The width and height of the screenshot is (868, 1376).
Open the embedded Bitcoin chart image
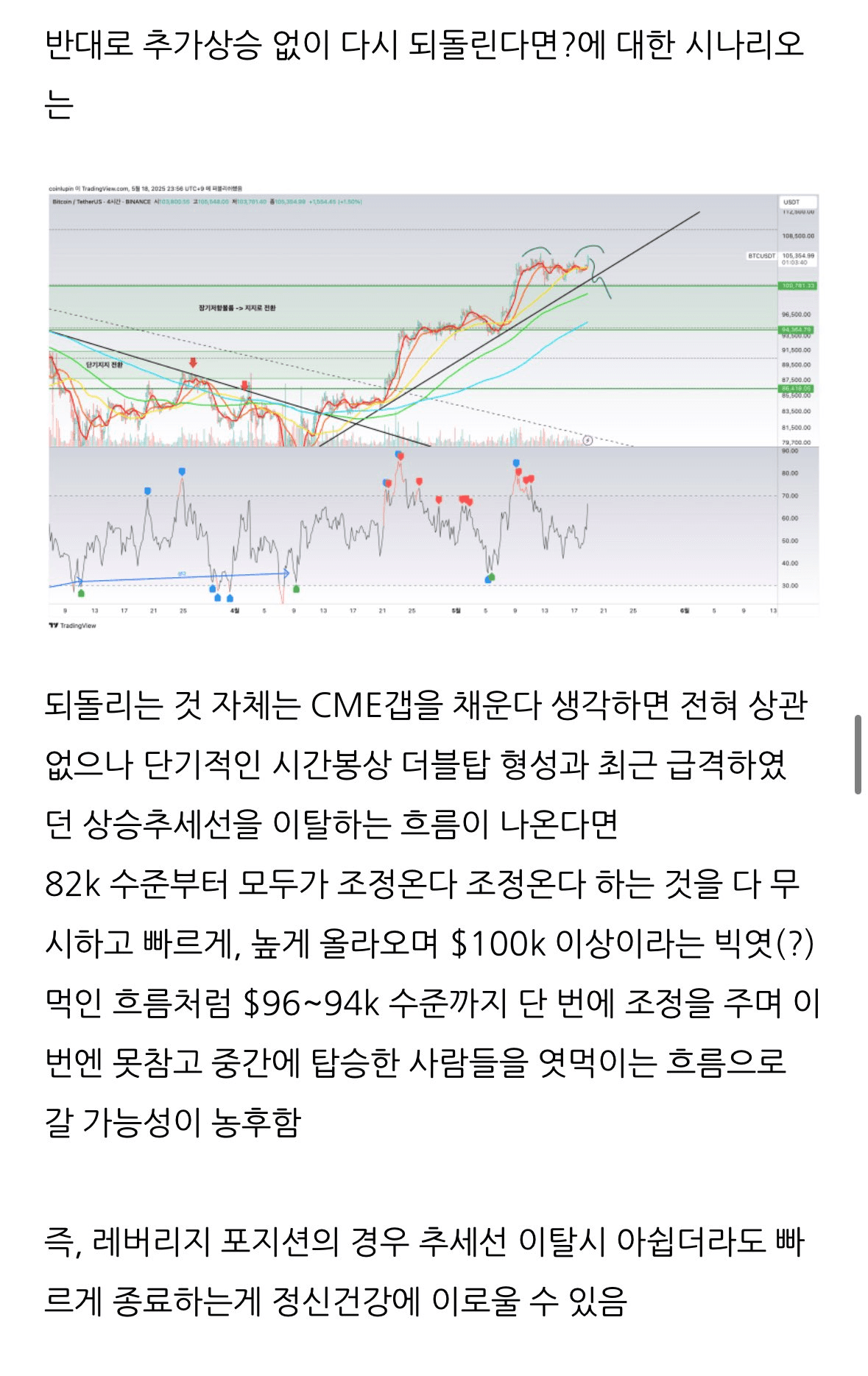tap(433, 406)
